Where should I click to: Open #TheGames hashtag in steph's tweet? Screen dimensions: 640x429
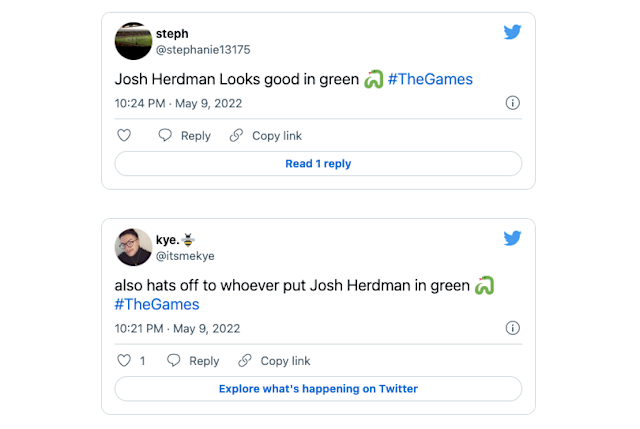pyautogui.click(x=429, y=79)
